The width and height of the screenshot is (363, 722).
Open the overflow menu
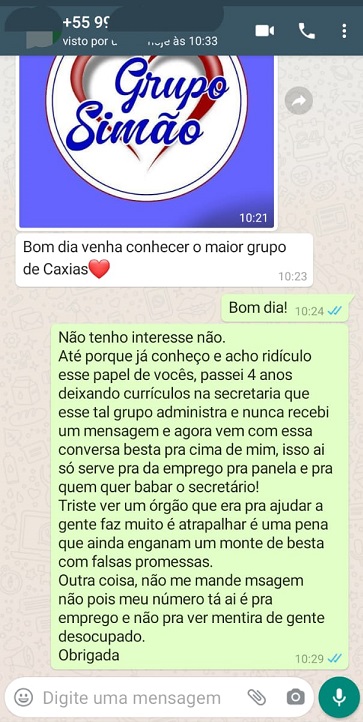[x=344, y=31]
